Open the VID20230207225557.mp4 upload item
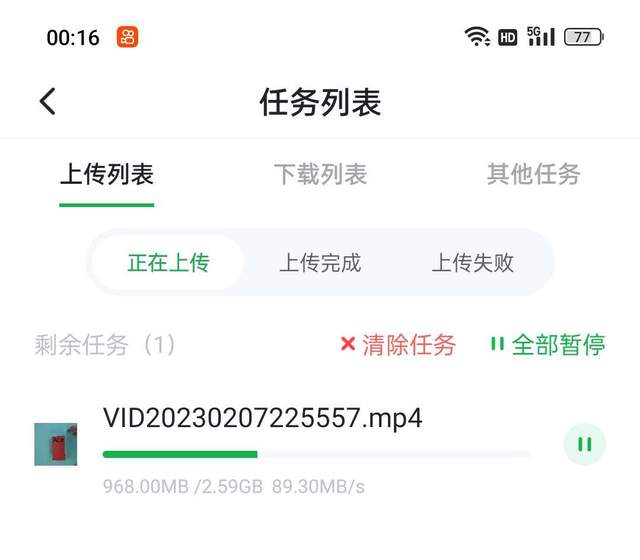 tap(263, 419)
